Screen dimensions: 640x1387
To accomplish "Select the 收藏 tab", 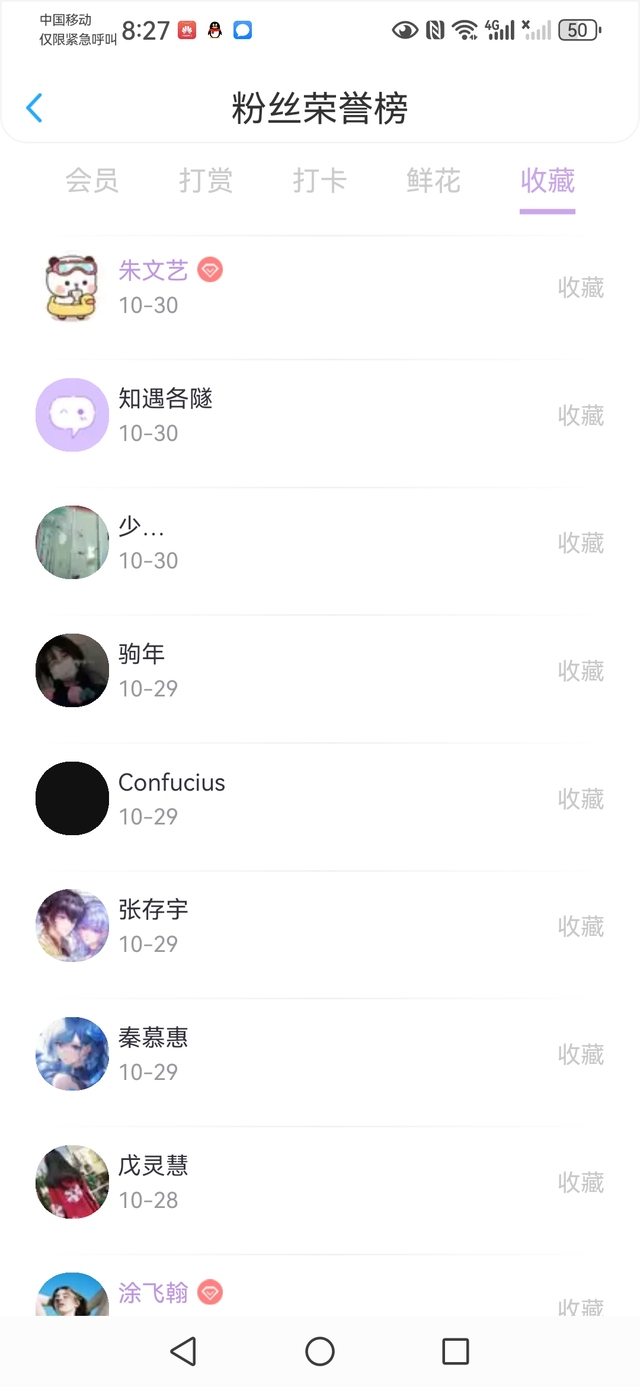I will [548, 181].
